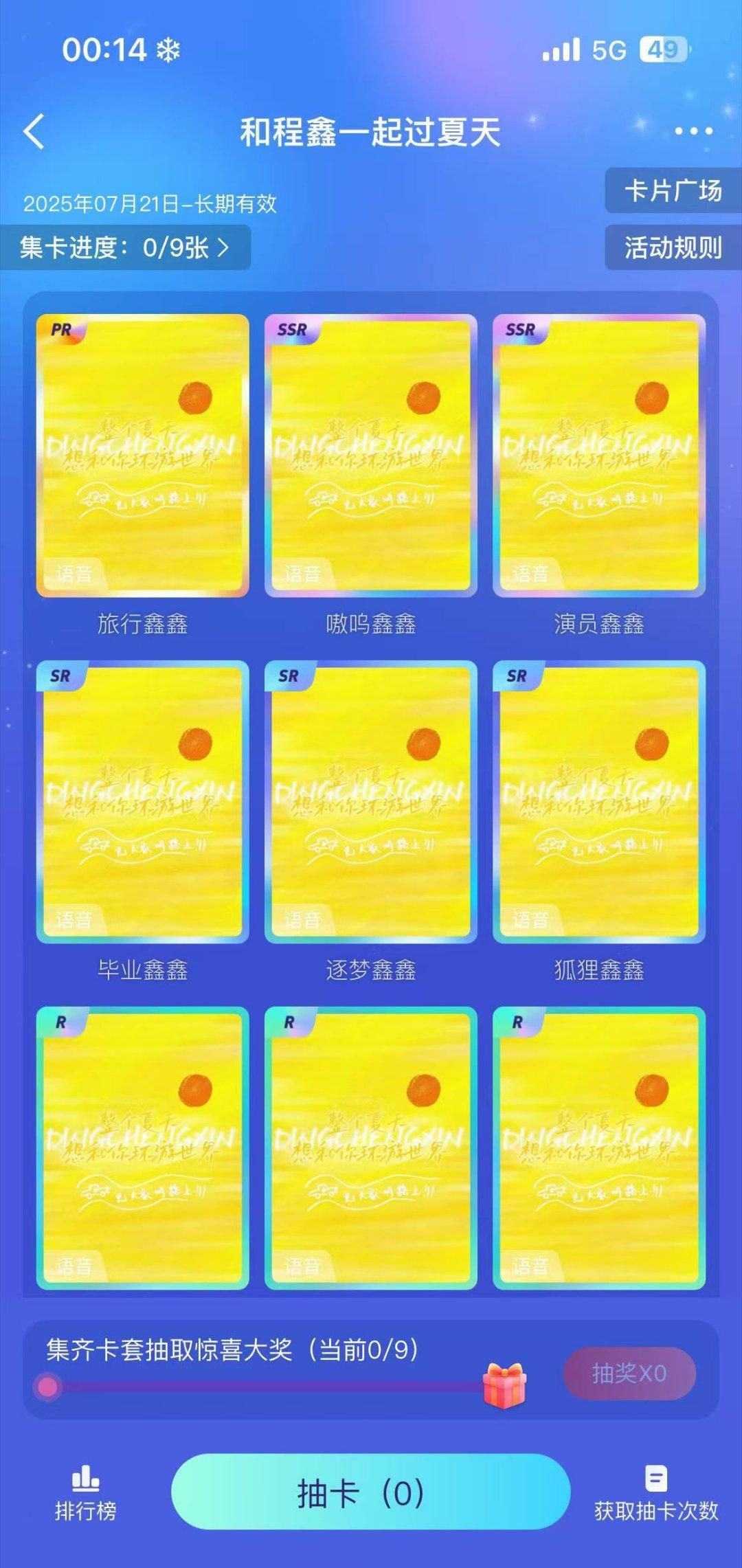
Task: Open 获取抽卡次数 to get draws
Action: tap(656, 1494)
